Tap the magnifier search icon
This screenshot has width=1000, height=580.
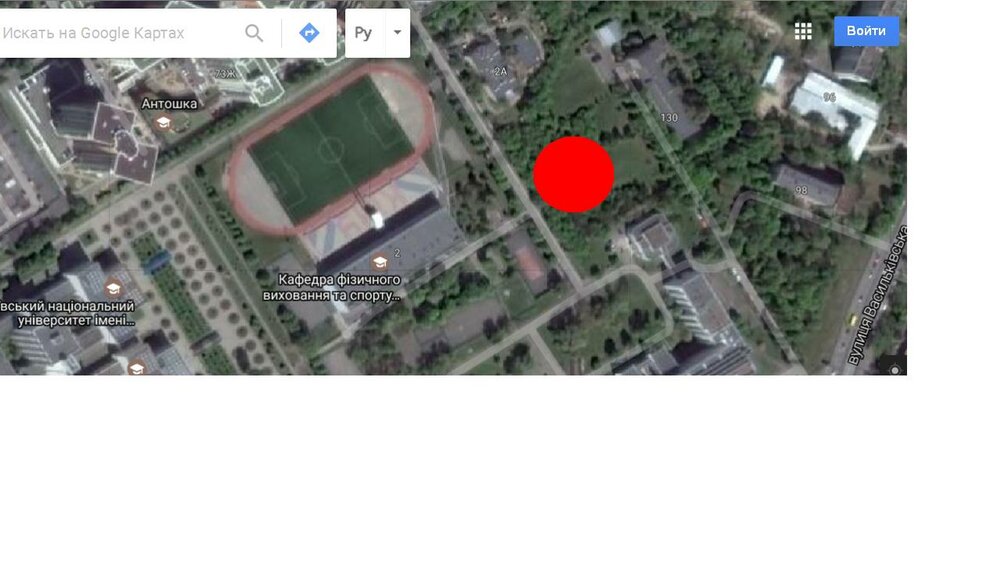(x=254, y=33)
